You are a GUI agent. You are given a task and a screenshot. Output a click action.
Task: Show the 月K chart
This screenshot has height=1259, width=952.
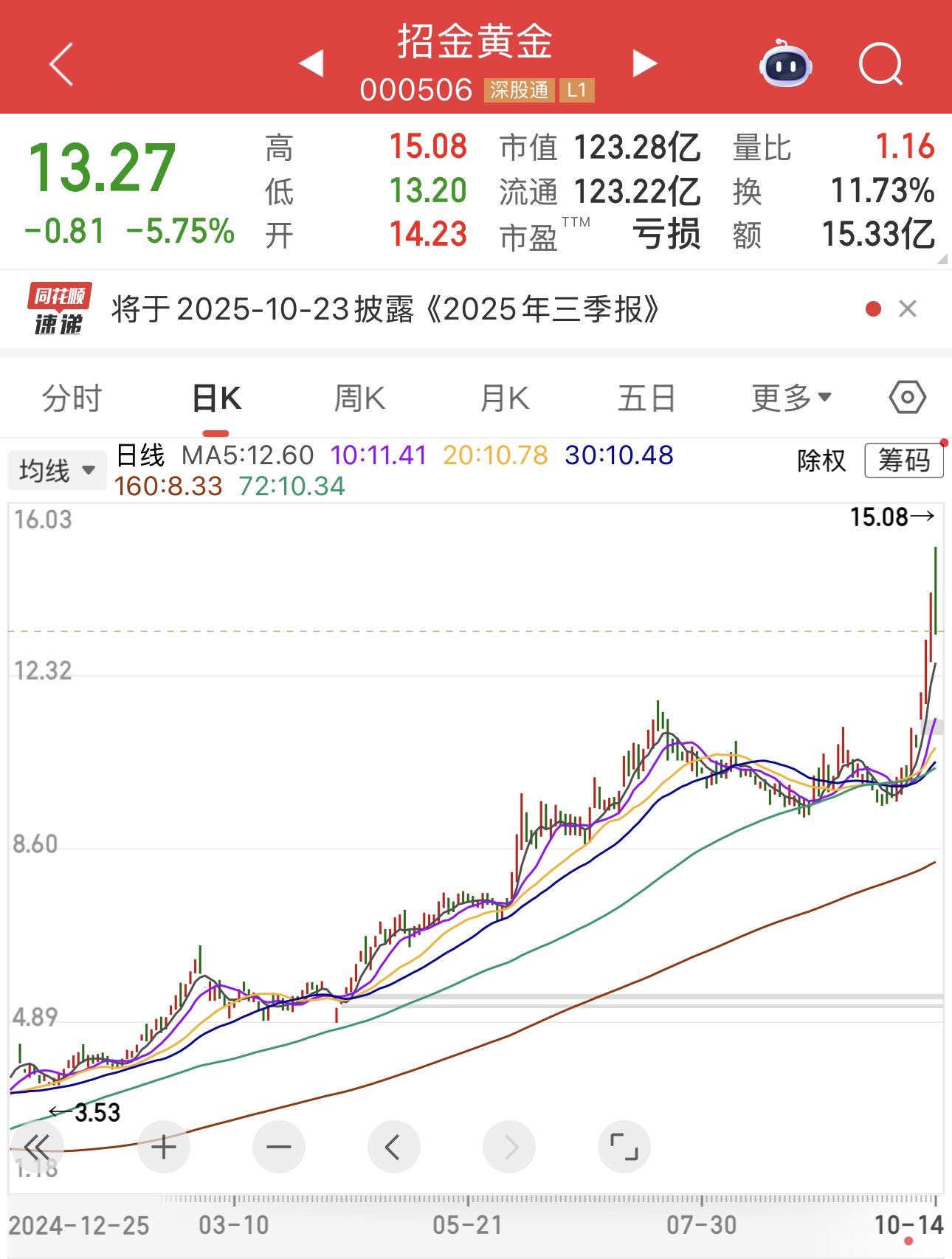click(x=504, y=399)
